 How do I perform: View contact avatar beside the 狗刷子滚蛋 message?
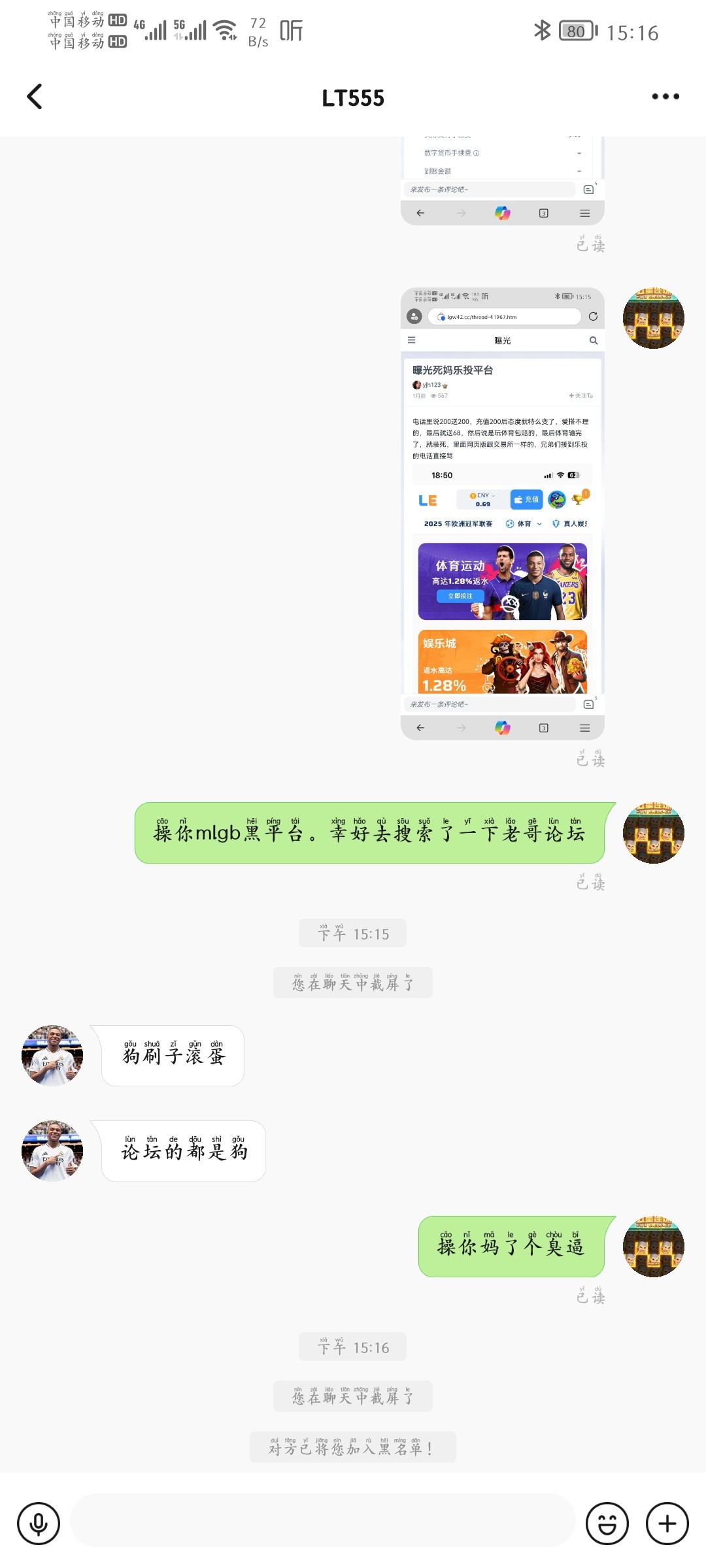click(52, 1055)
